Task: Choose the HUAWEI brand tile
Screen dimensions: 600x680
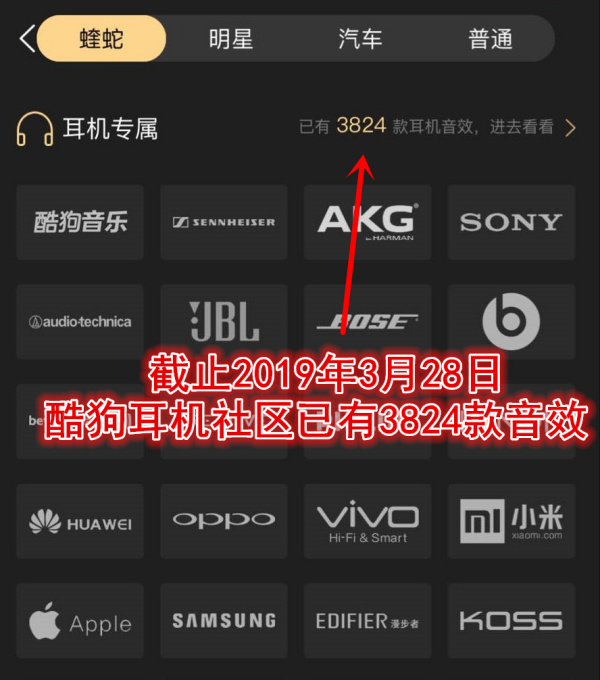Action: [80, 521]
